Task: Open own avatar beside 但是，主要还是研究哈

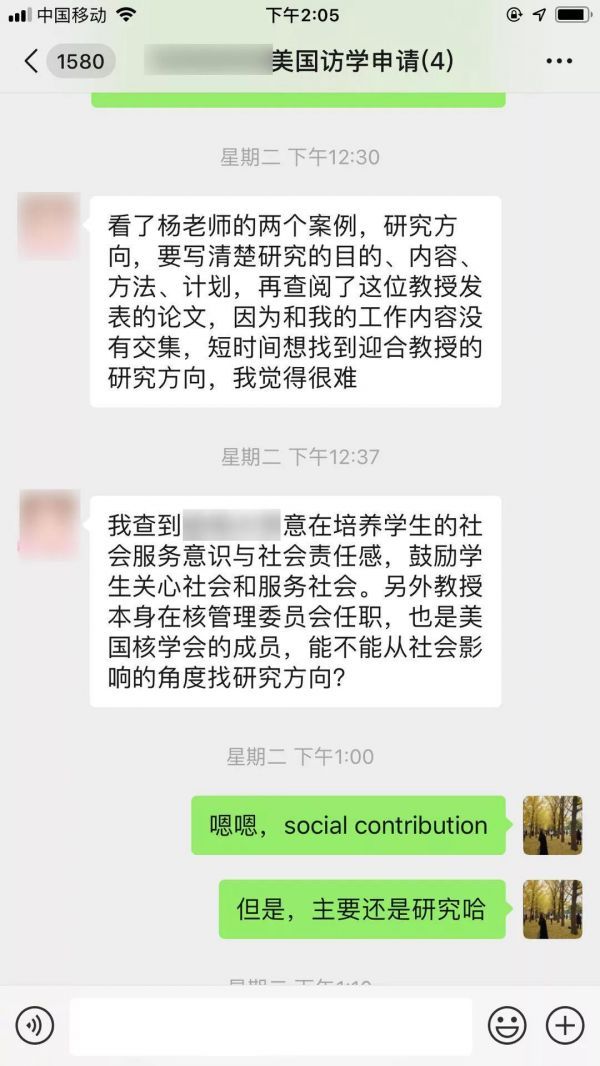Action: coord(552,909)
